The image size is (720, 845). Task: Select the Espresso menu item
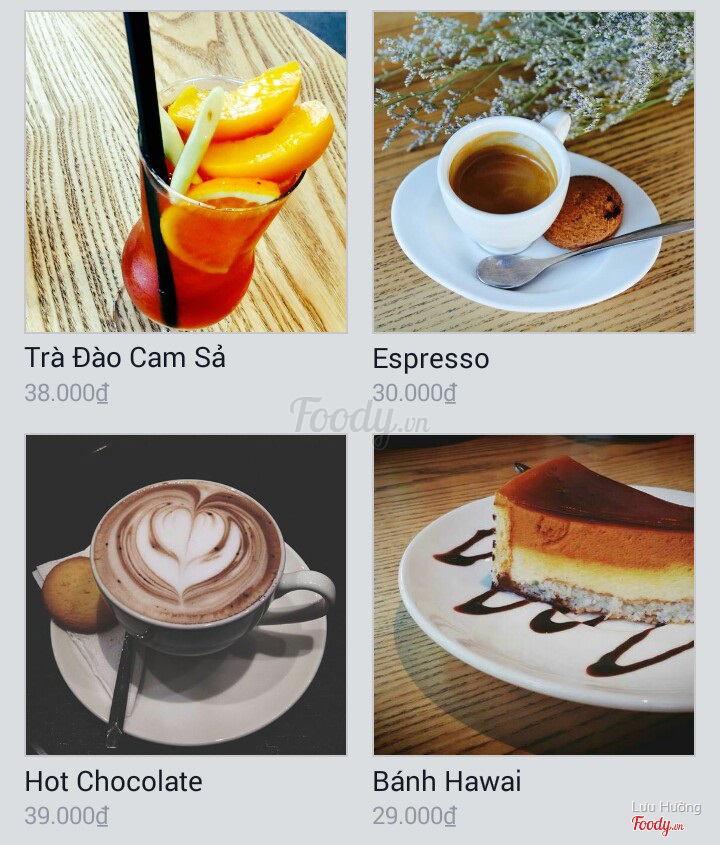533,172
